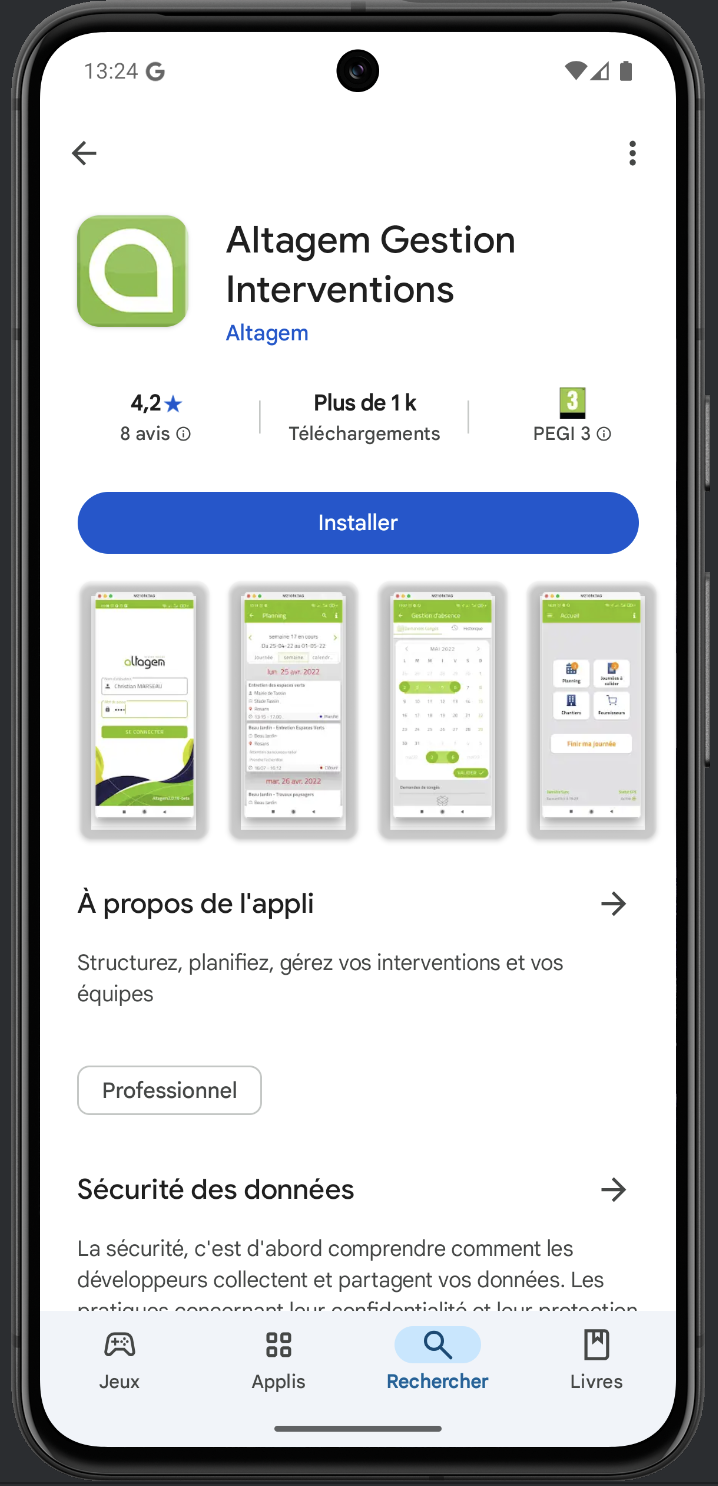
Task: Open the Gestion d'absence screenshot
Action: coord(443,711)
